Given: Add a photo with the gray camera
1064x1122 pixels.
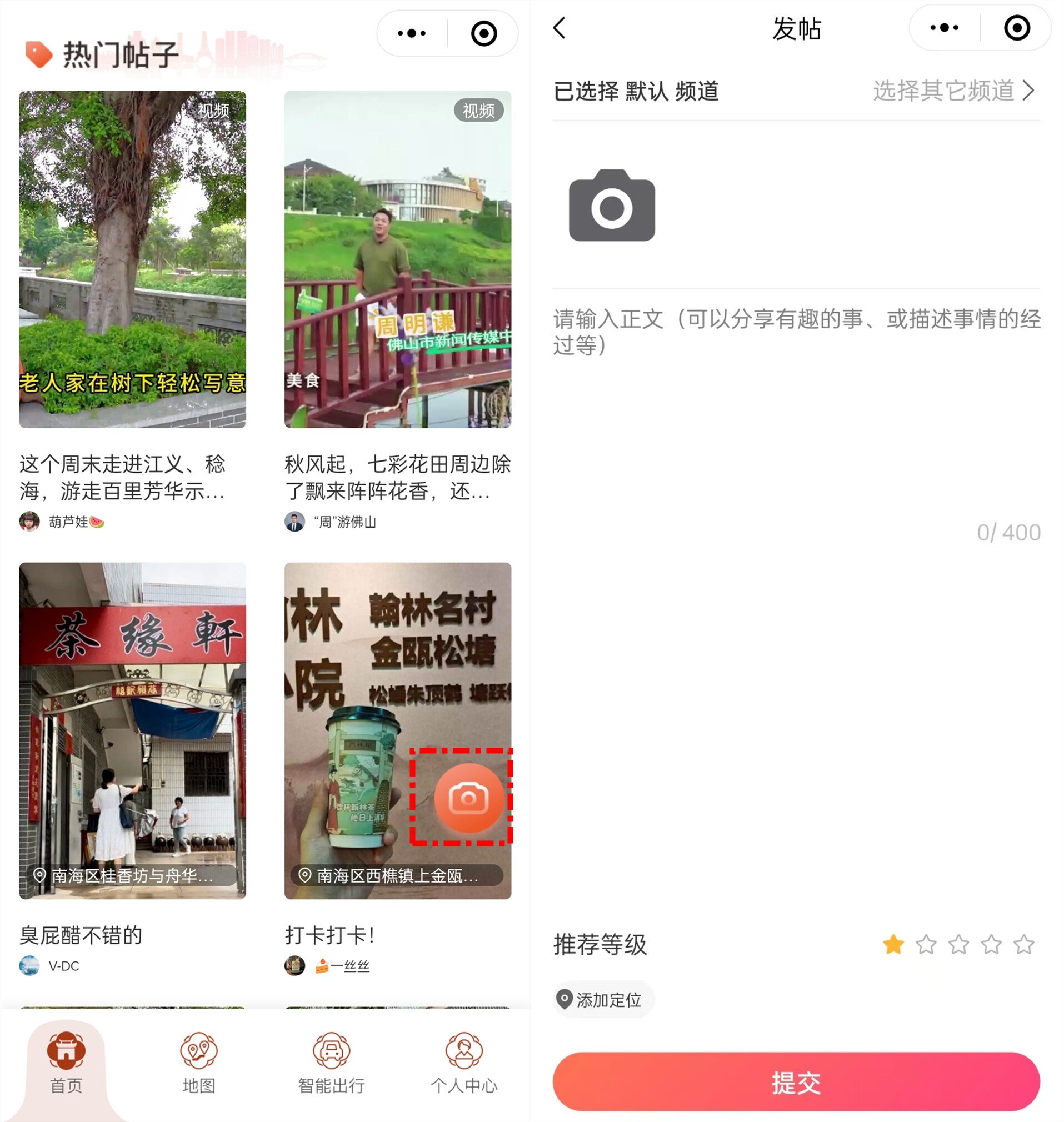Looking at the screenshot, I should [611, 206].
